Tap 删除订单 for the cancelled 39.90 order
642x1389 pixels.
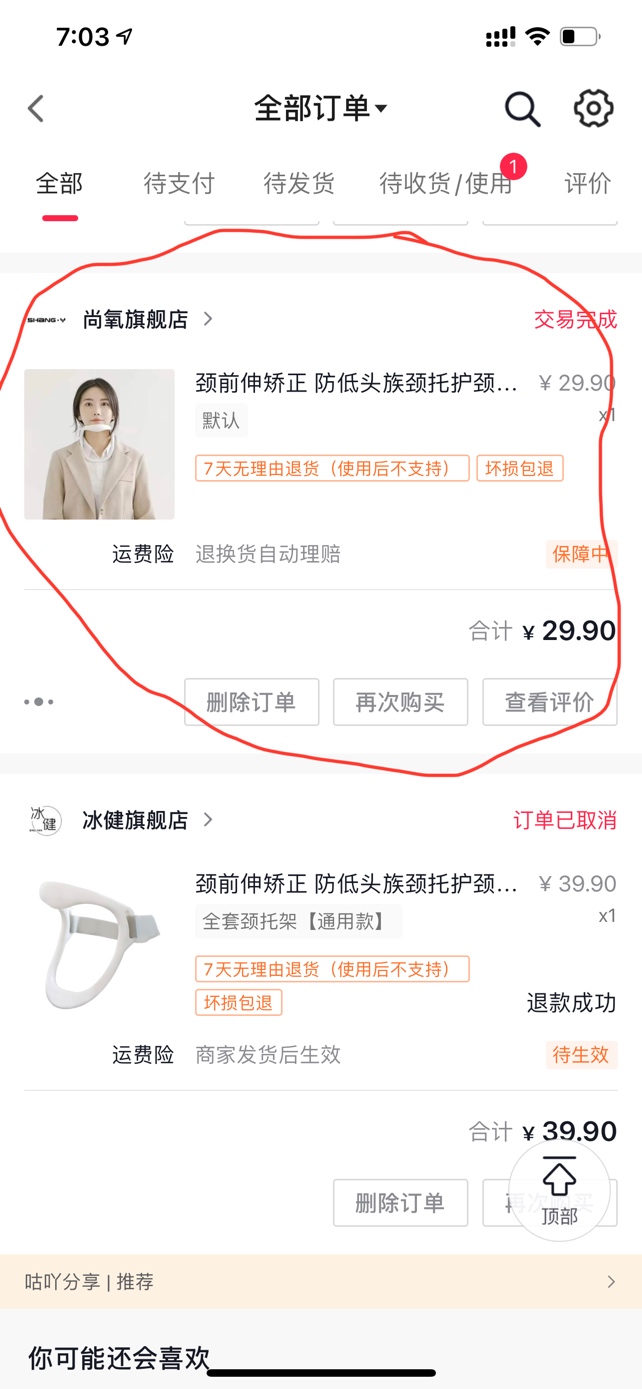(x=400, y=1202)
